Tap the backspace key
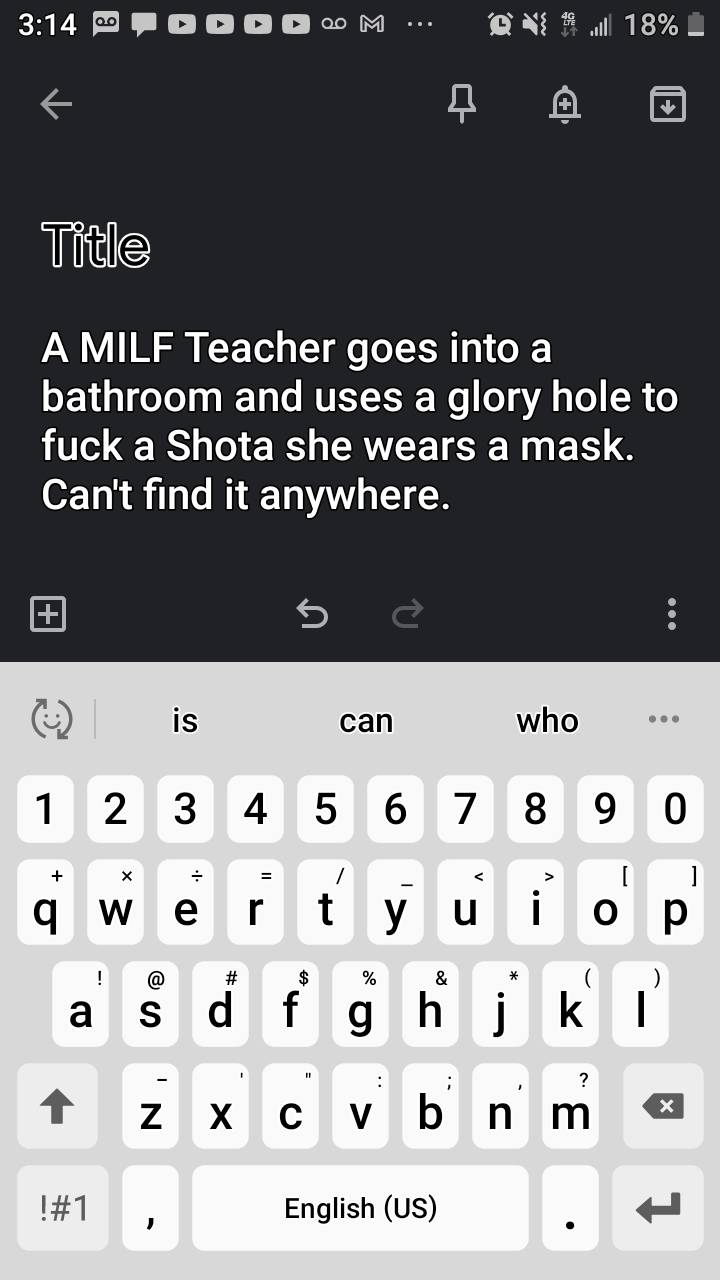 [x=664, y=1106]
